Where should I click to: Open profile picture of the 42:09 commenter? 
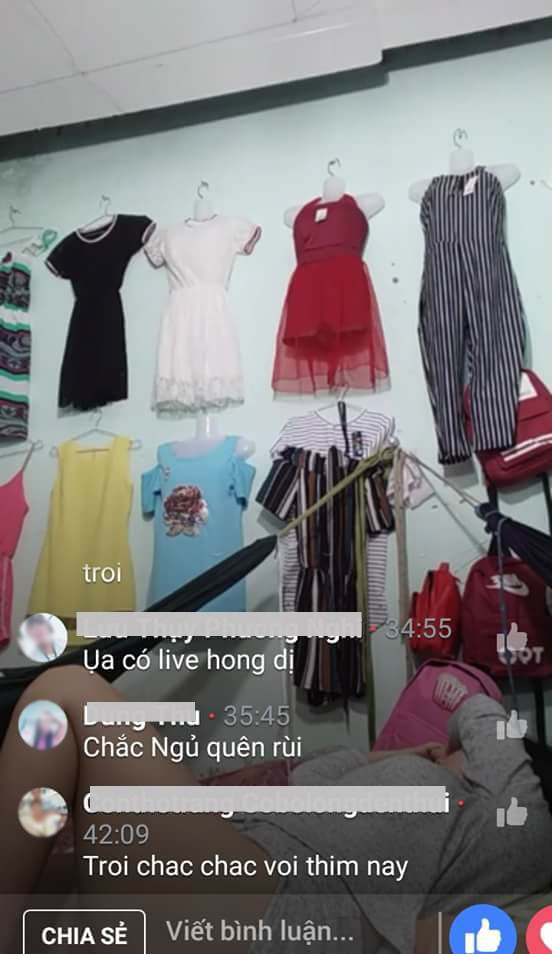(x=42, y=812)
